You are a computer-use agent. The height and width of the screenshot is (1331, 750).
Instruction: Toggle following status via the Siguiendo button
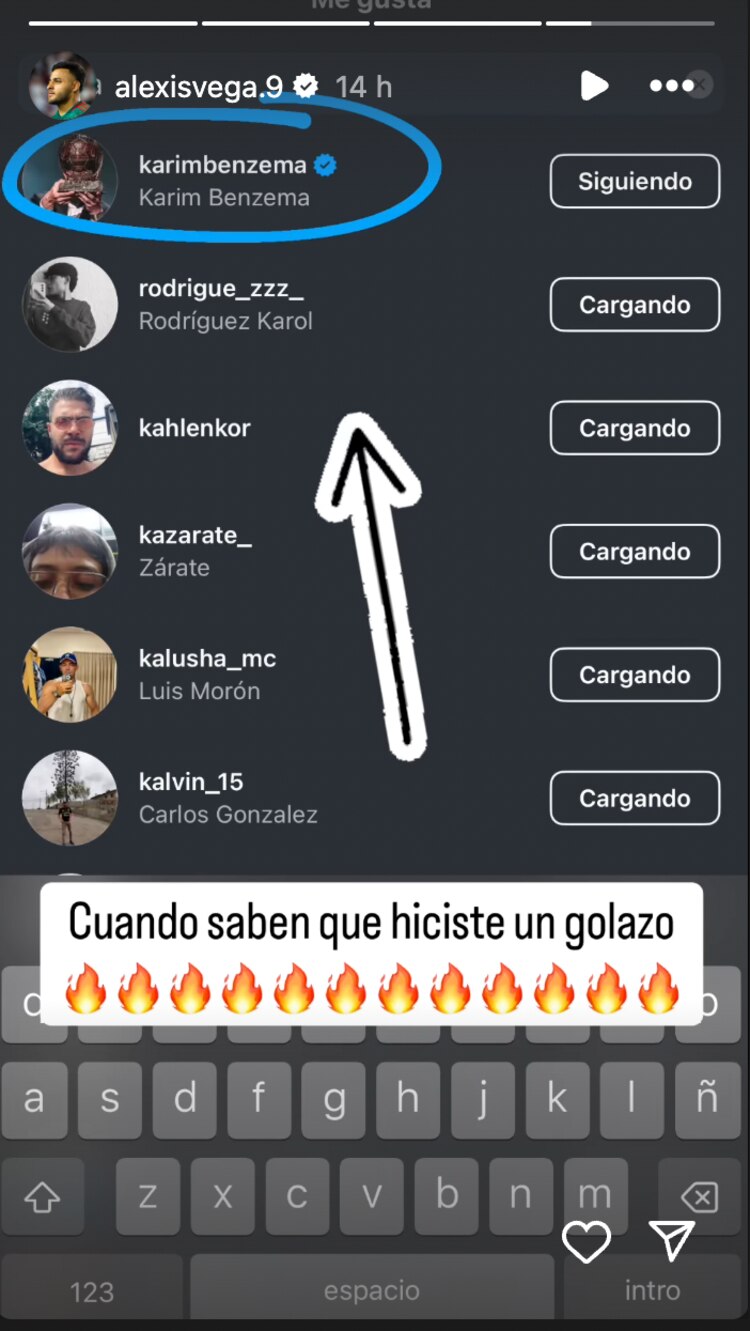pyautogui.click(x=634, y=181)
